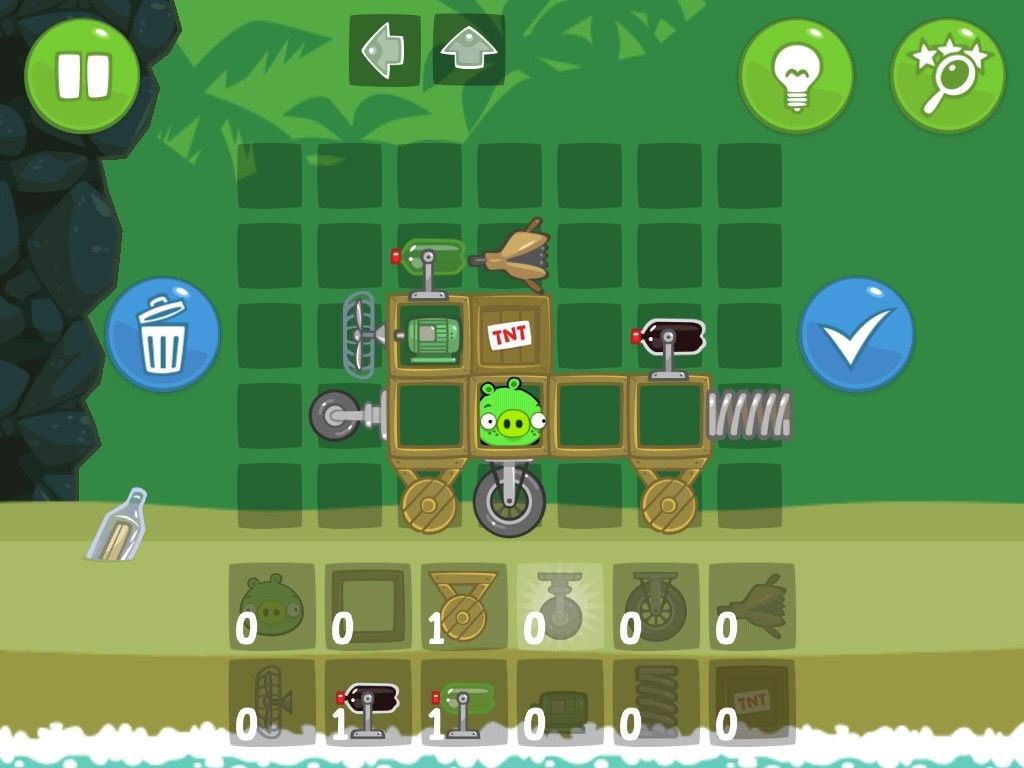This screenshot has height=768, width=1024.
Task: Clear the contraption with the trash can
Action: click(162, 335)
